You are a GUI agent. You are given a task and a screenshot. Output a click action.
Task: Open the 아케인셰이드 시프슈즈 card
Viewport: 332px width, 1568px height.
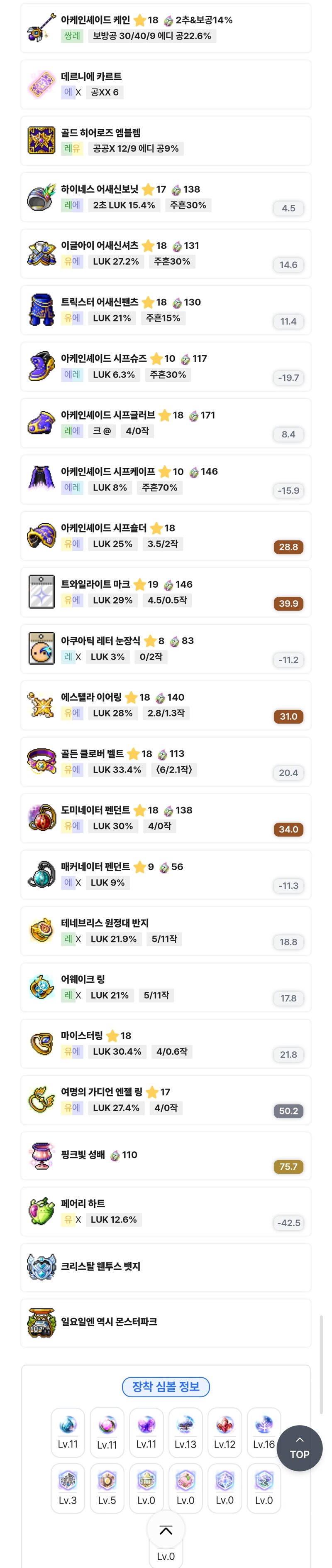click(x=166, y=366)
